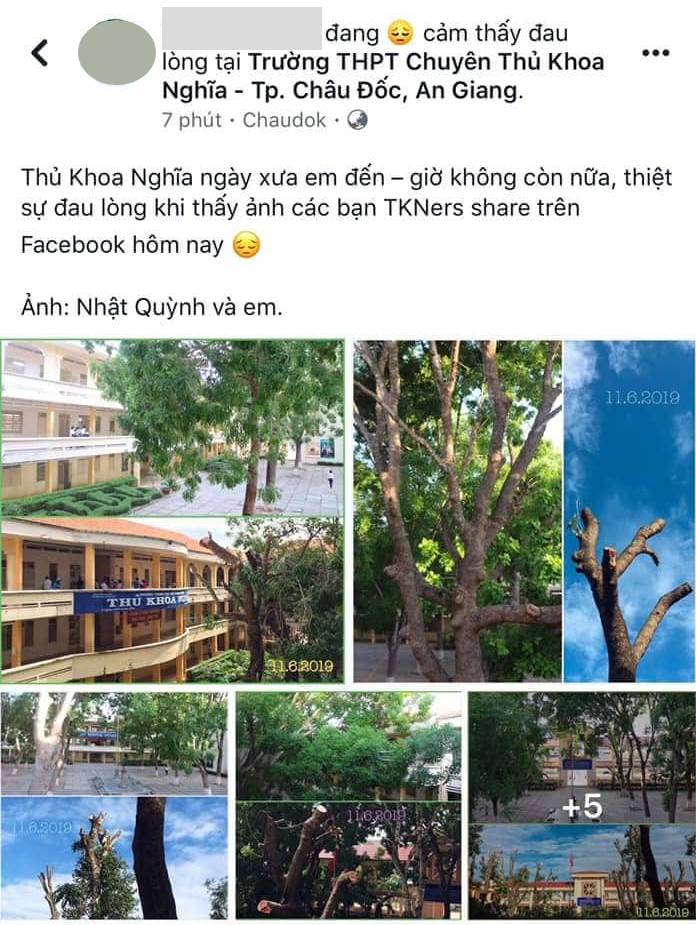Open the bottom-middle cut branches photo
This screenshot has height=925, width=696.
point(349,805)
